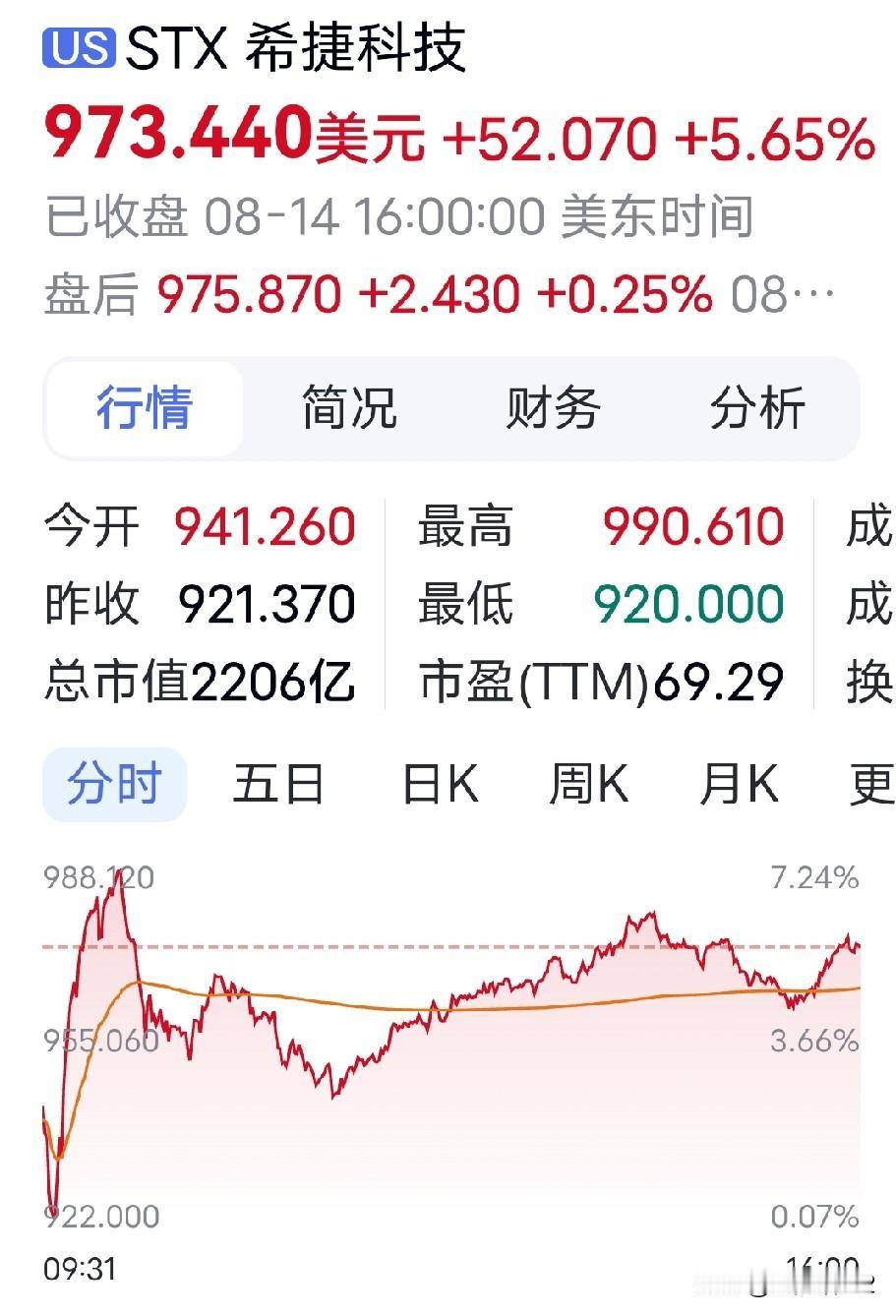Viewport: 896px width, 1316px height.
Task: Select the 分析 tab
Action: click(x=757, y=408)
